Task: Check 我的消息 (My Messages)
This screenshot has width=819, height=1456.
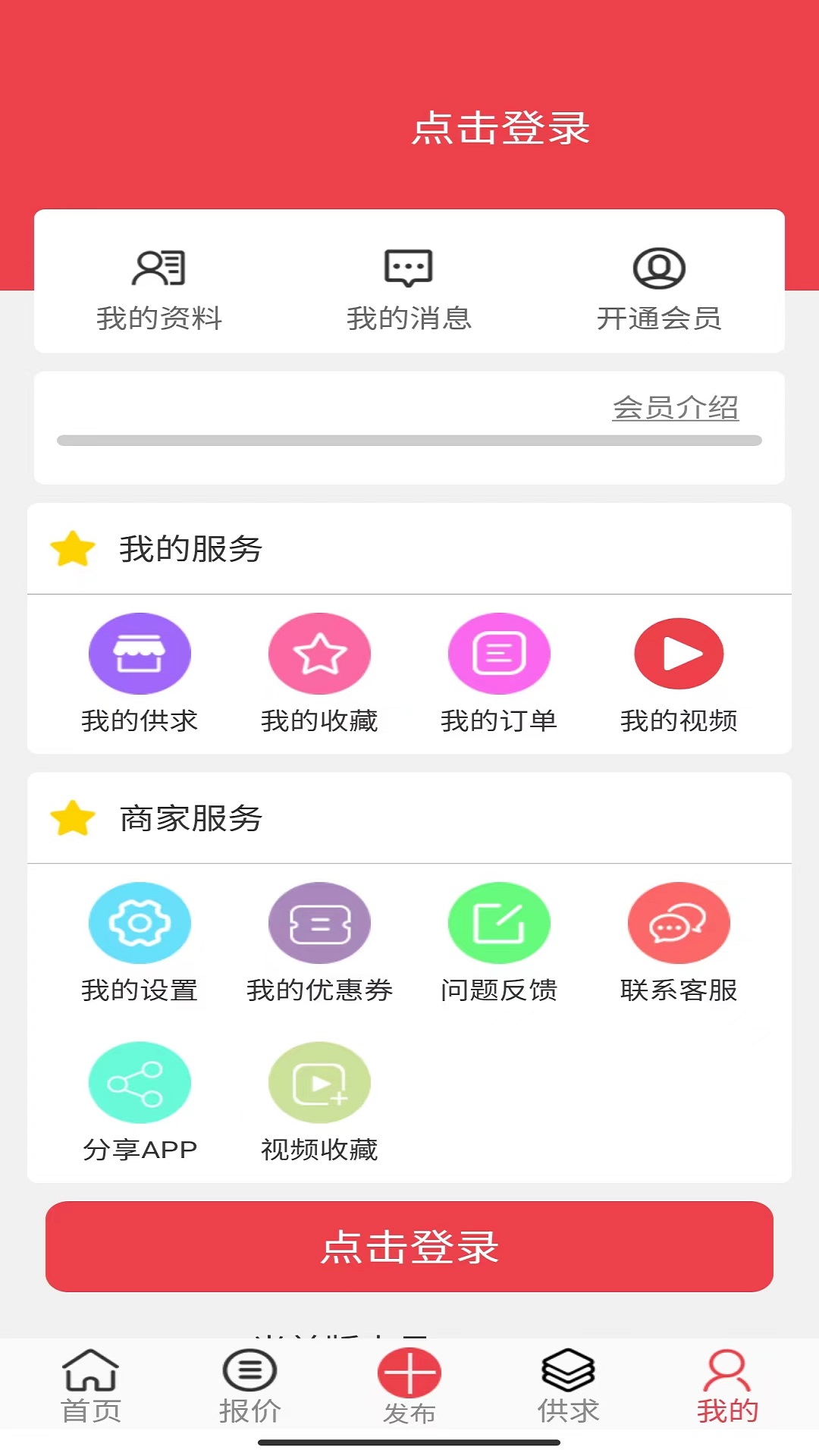Action: click(x=409, y=290)
